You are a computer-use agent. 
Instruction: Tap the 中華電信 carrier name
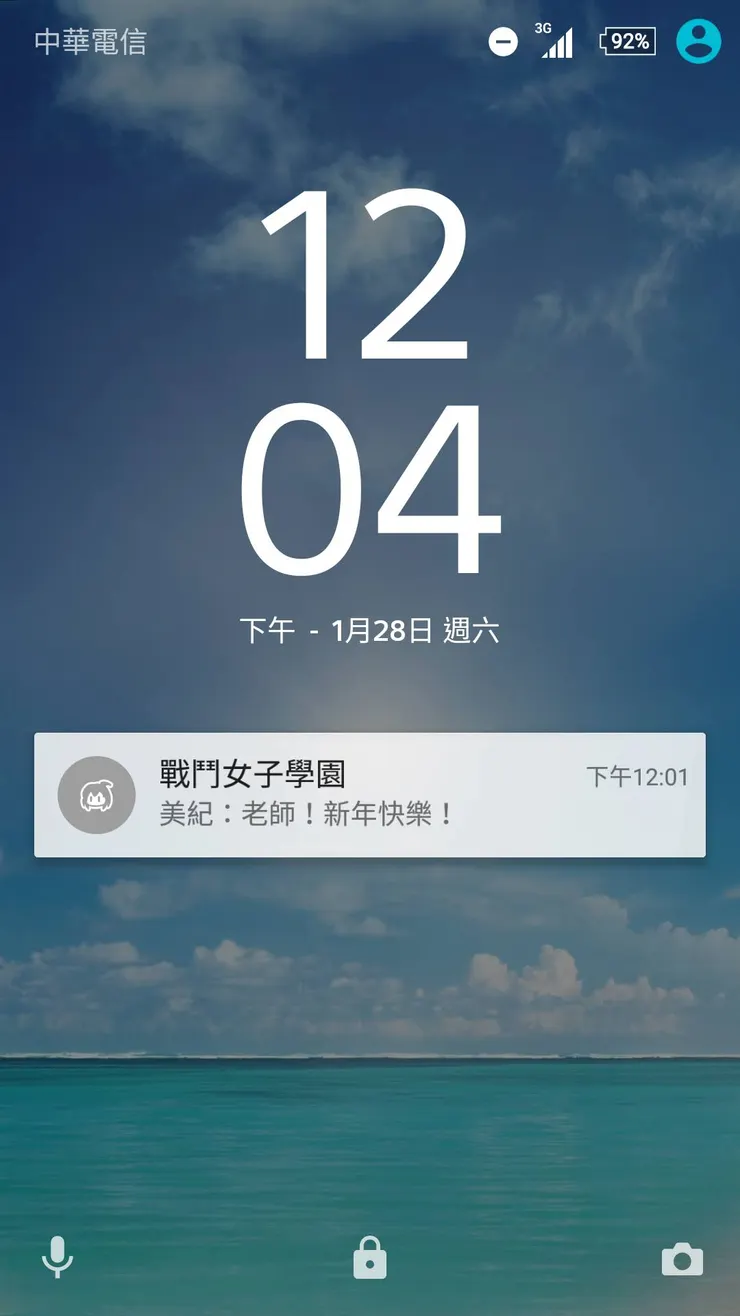(x=88, y=42)
